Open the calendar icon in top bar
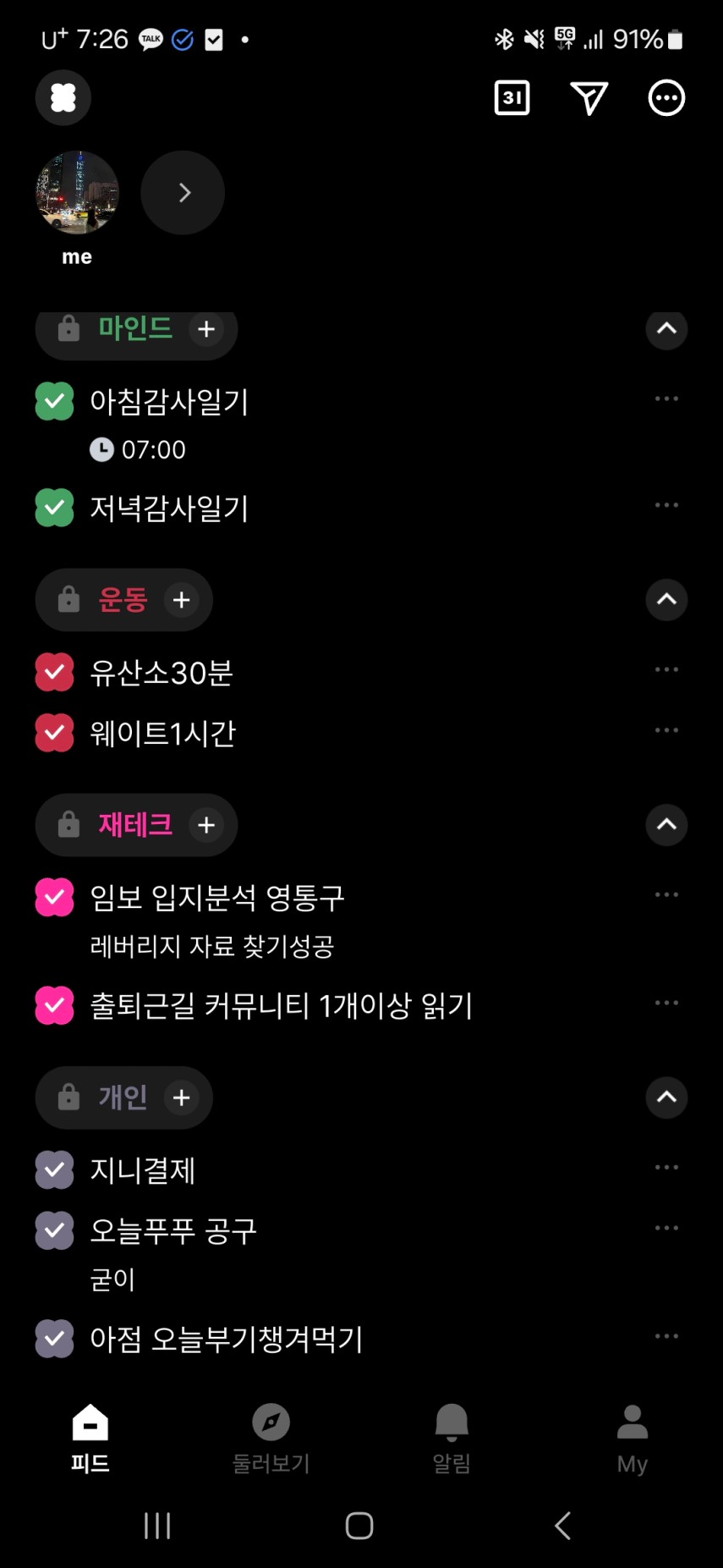 coord(512,98)
